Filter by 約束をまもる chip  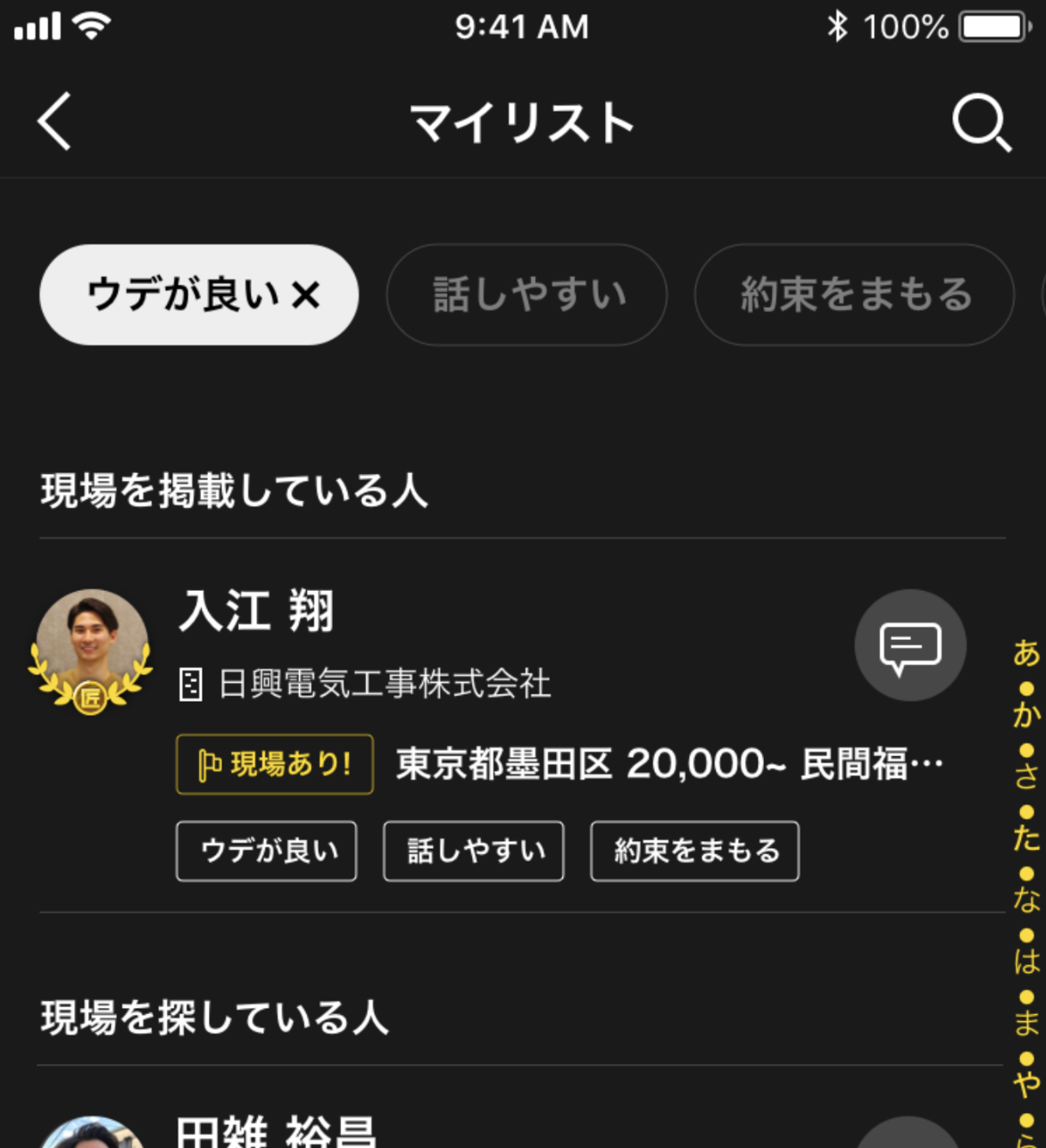point(854,295)
